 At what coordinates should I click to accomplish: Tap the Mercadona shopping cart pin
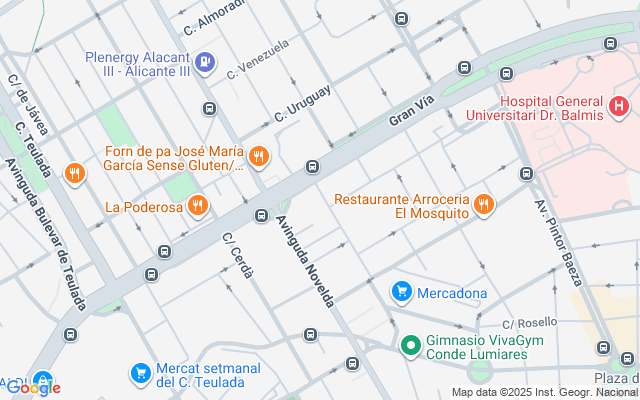402,292
